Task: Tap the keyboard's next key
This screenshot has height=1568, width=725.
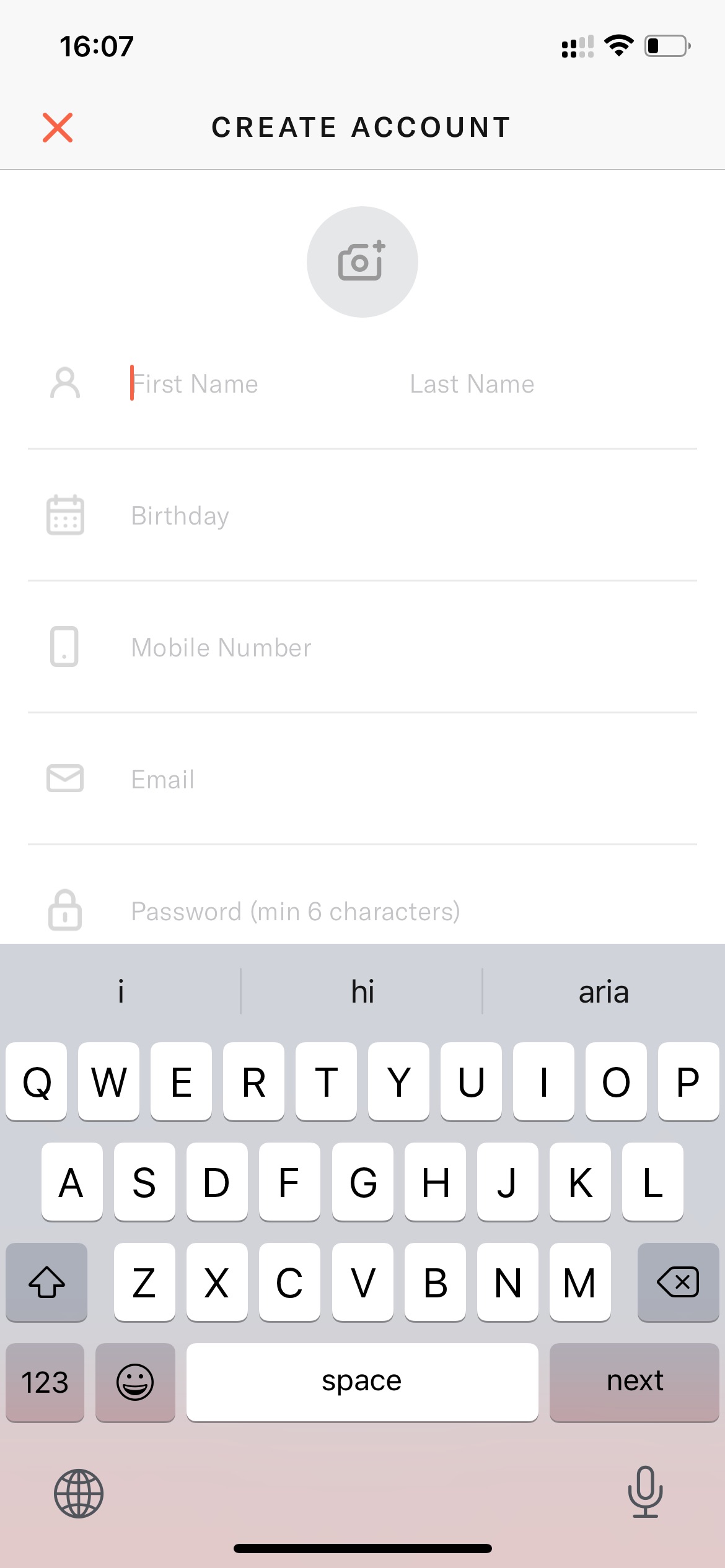Action: (x=635, y=1382)
